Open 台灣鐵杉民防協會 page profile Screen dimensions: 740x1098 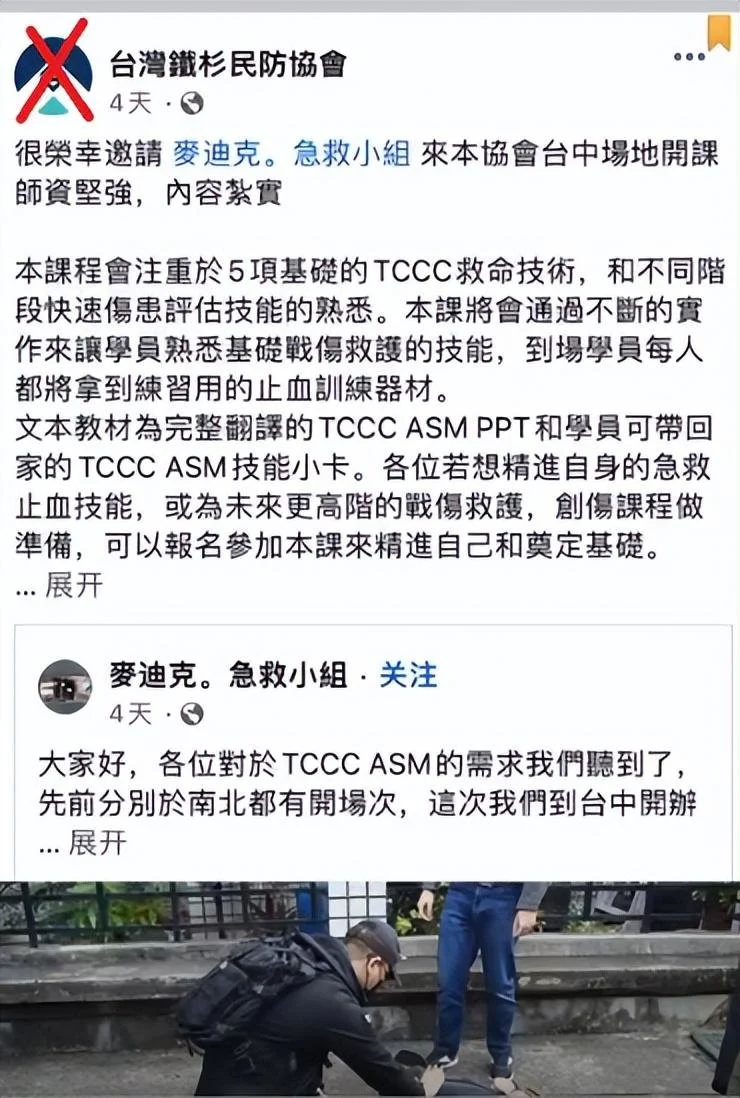coord(227,64)
